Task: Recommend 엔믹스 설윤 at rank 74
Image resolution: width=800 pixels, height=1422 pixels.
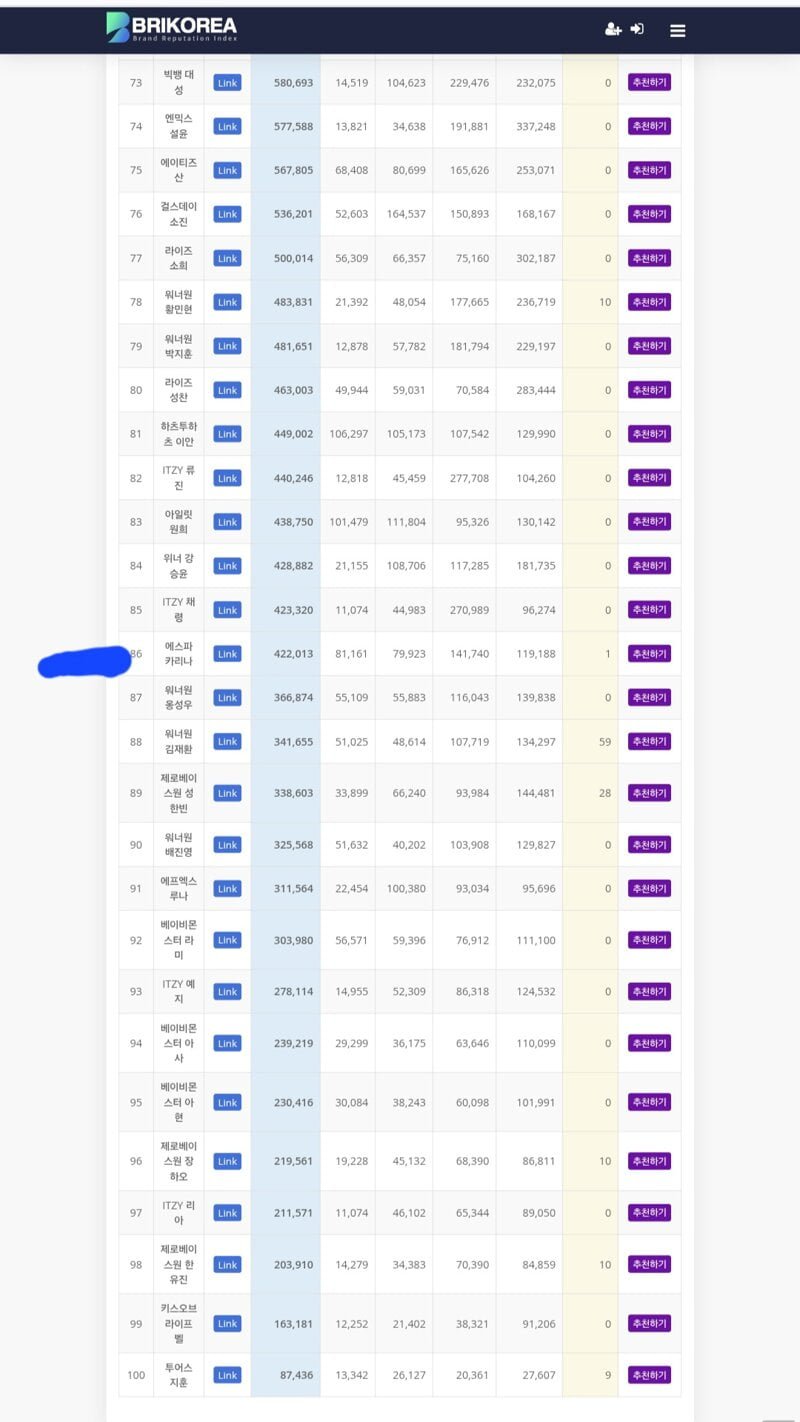Action: [649, 127]
